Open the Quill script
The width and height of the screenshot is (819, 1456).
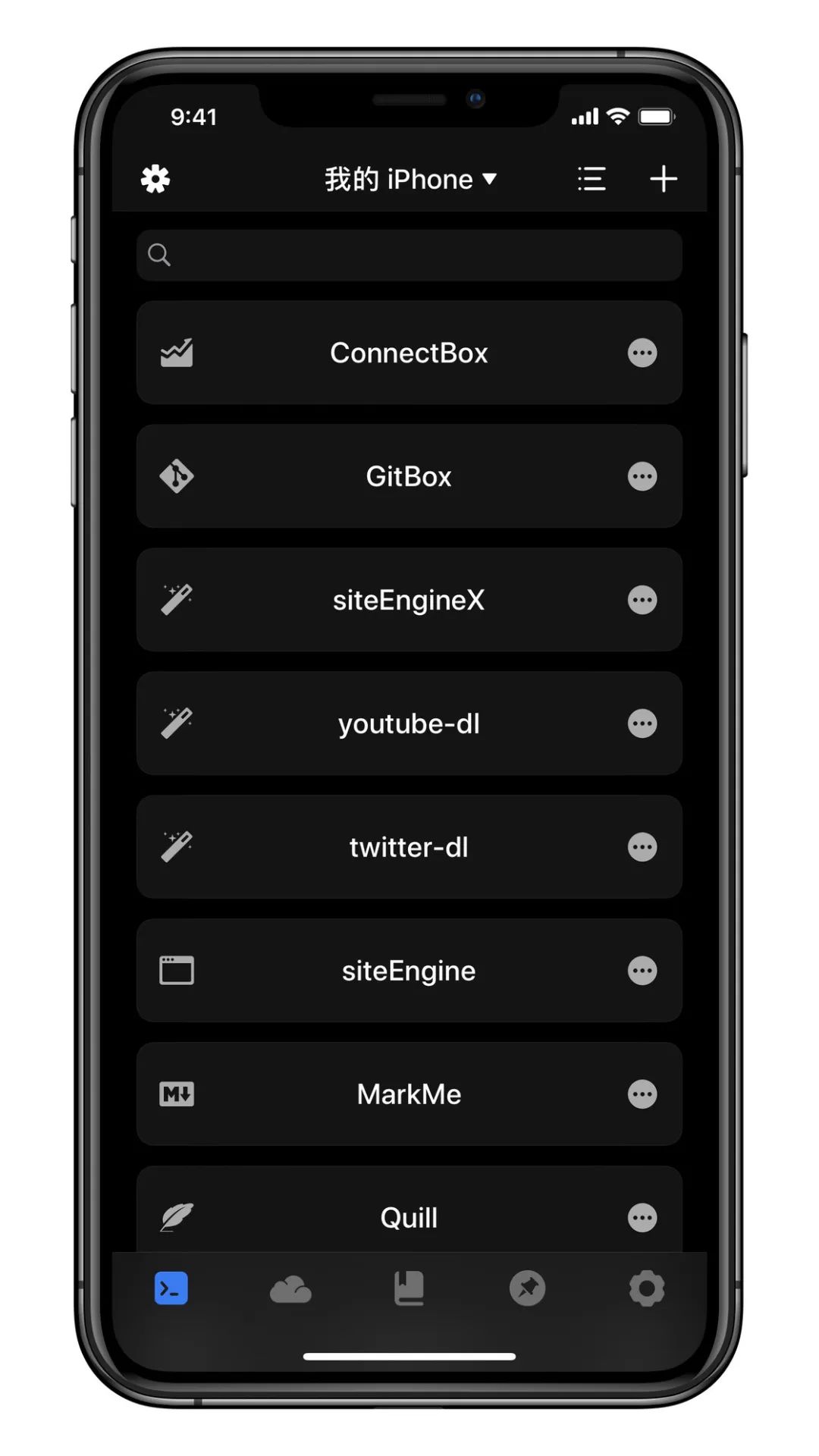coord(409,1217)
